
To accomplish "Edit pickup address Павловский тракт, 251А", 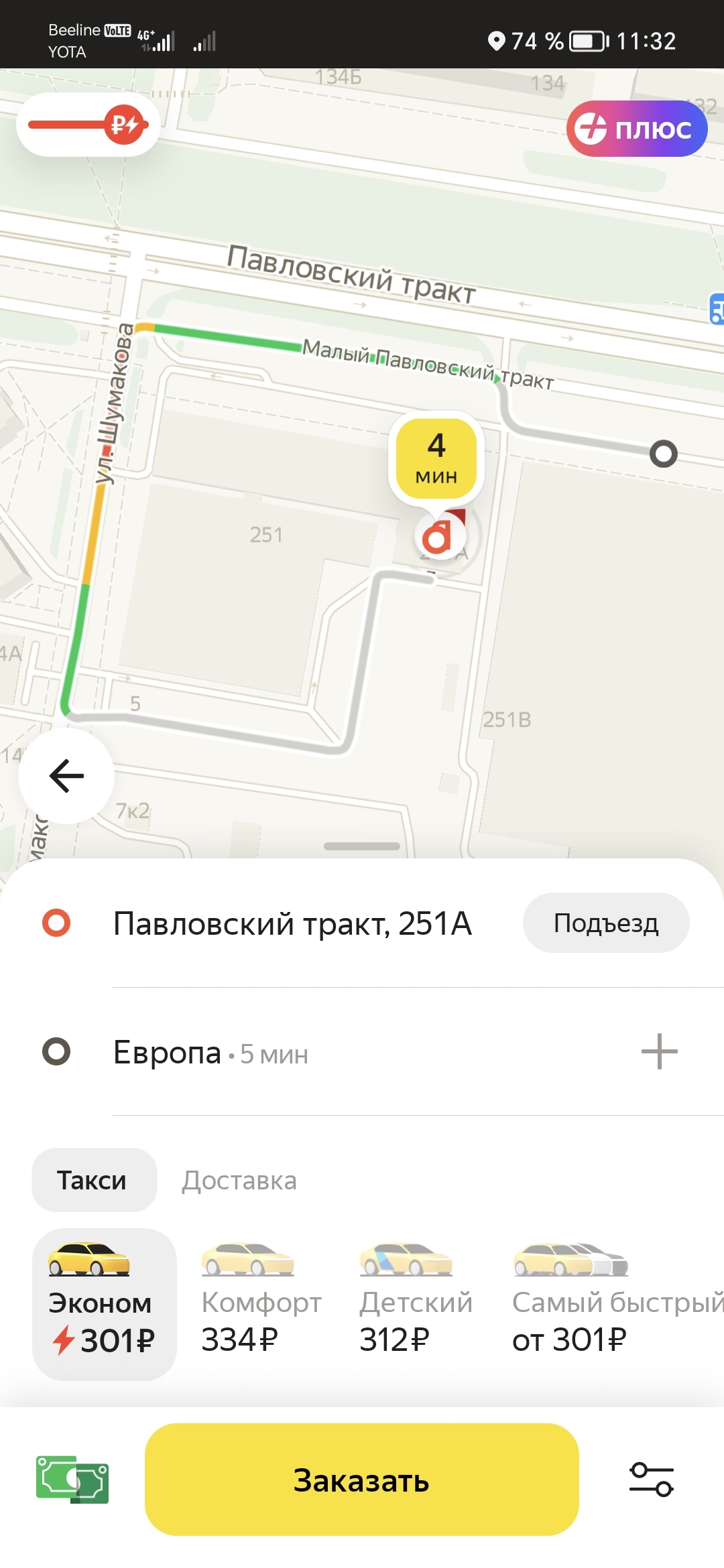I will coord(292,923).
